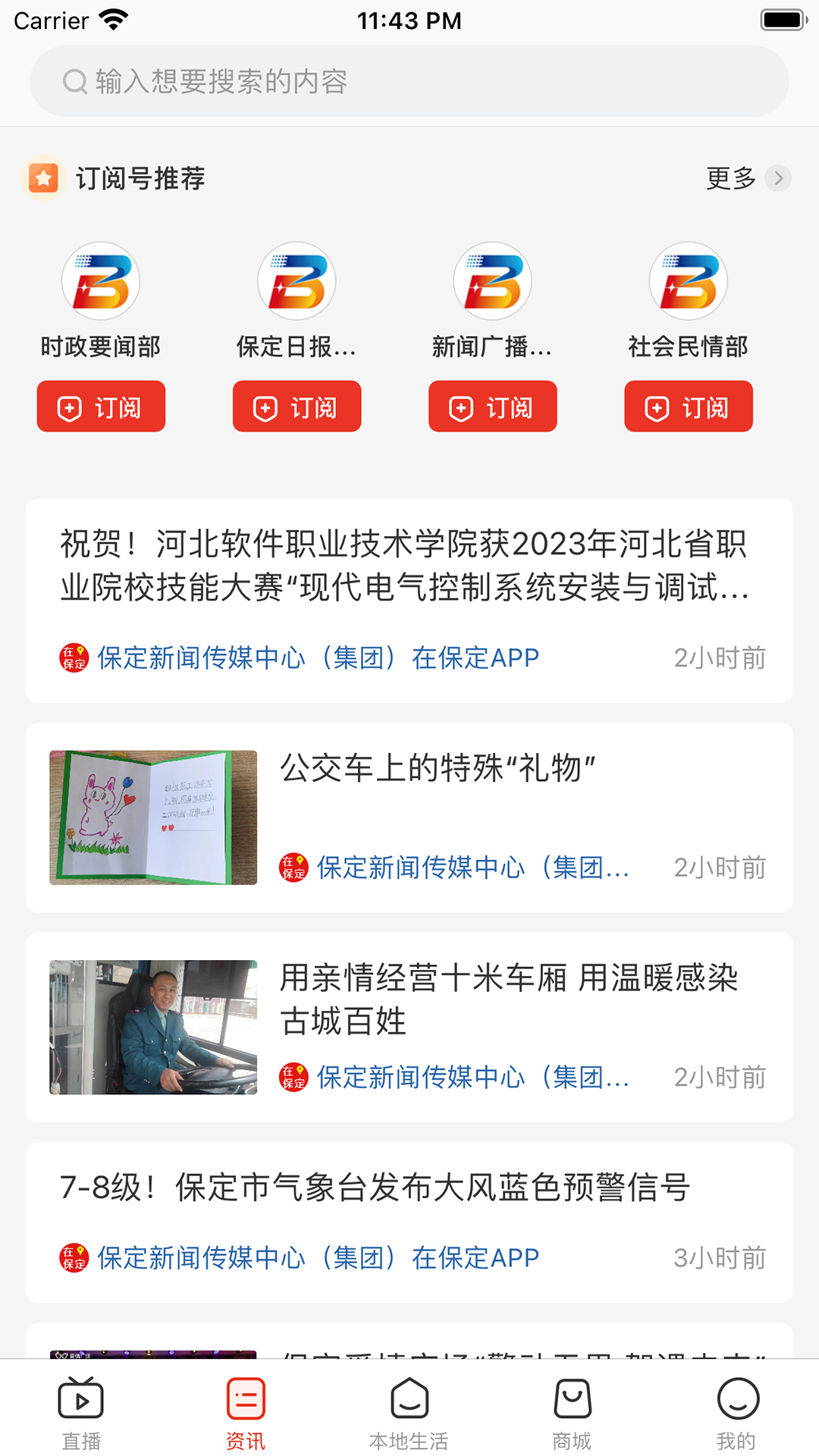This screenshot has height=1456, width=819.
Task: View the 大风蓝色预警信号 weather news
Action: coord(375,1188)
